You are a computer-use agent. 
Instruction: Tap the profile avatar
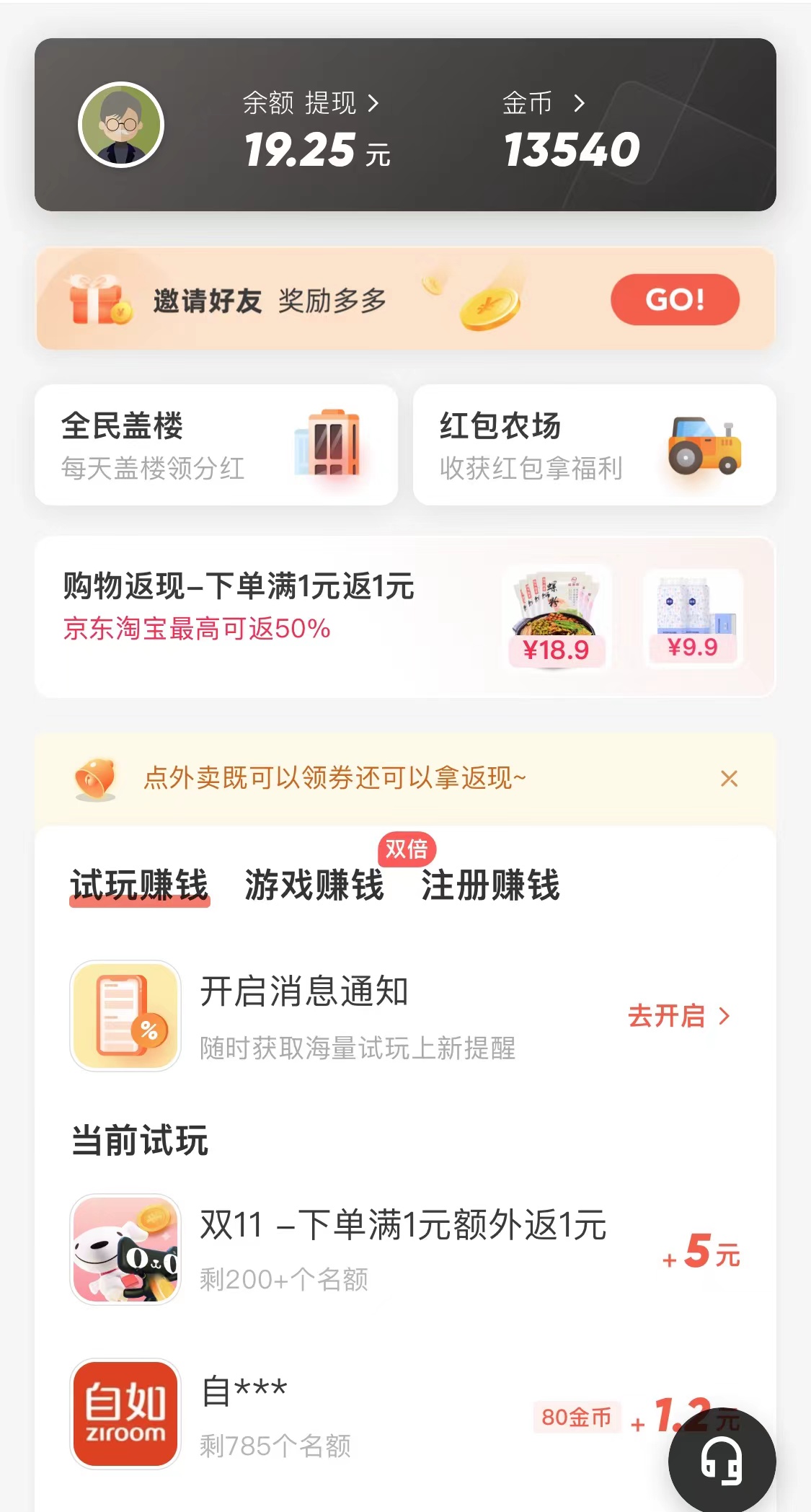(121, 125)
